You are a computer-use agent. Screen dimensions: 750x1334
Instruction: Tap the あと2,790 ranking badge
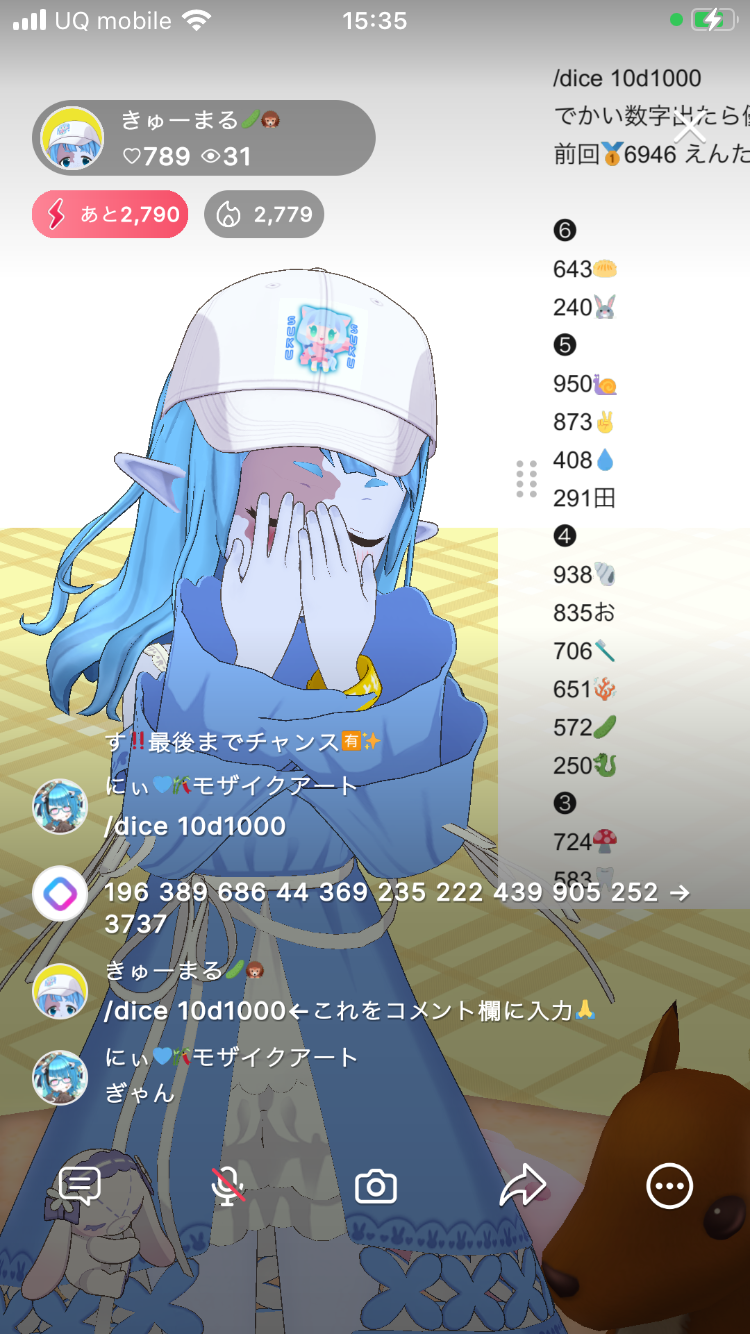[110, 214]
